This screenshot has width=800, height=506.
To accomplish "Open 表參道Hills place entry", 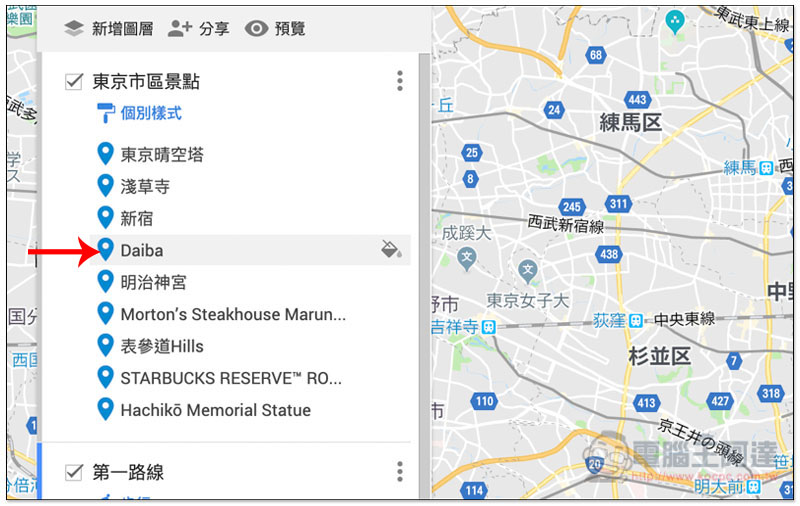I will coord(162,346).
